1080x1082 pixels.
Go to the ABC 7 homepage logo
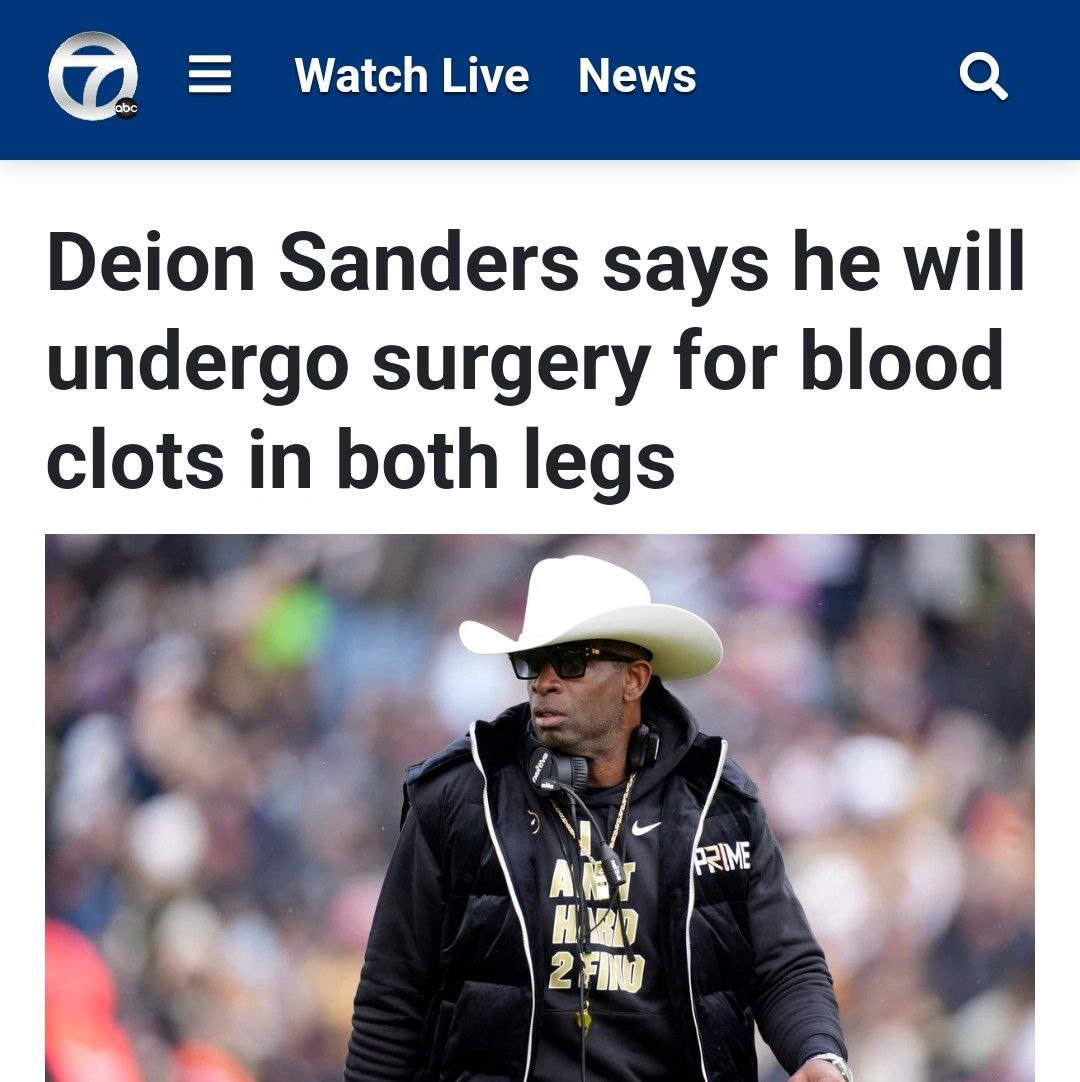coord(93,76)
